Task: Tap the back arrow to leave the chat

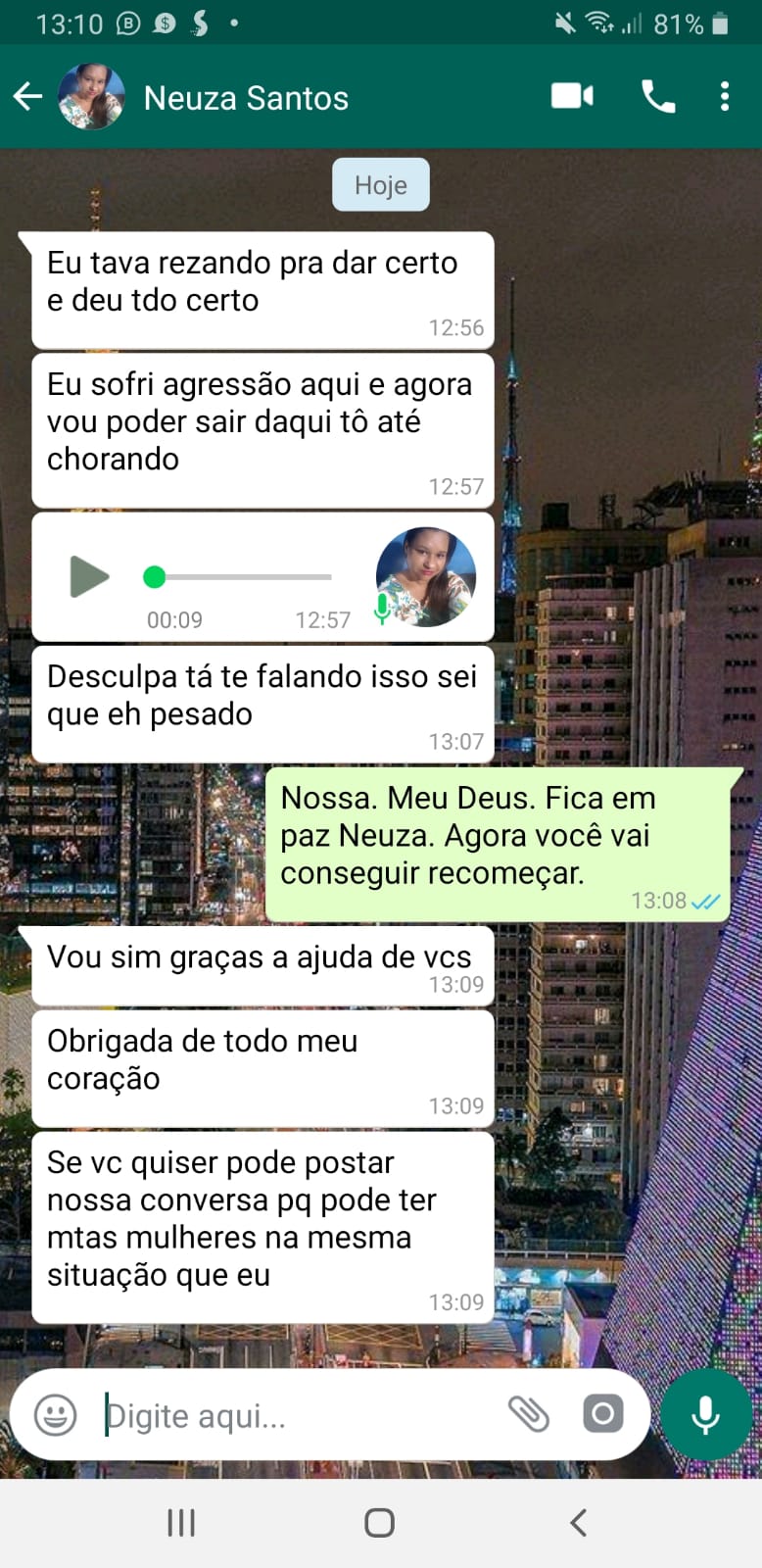Action: coord(29,96)
